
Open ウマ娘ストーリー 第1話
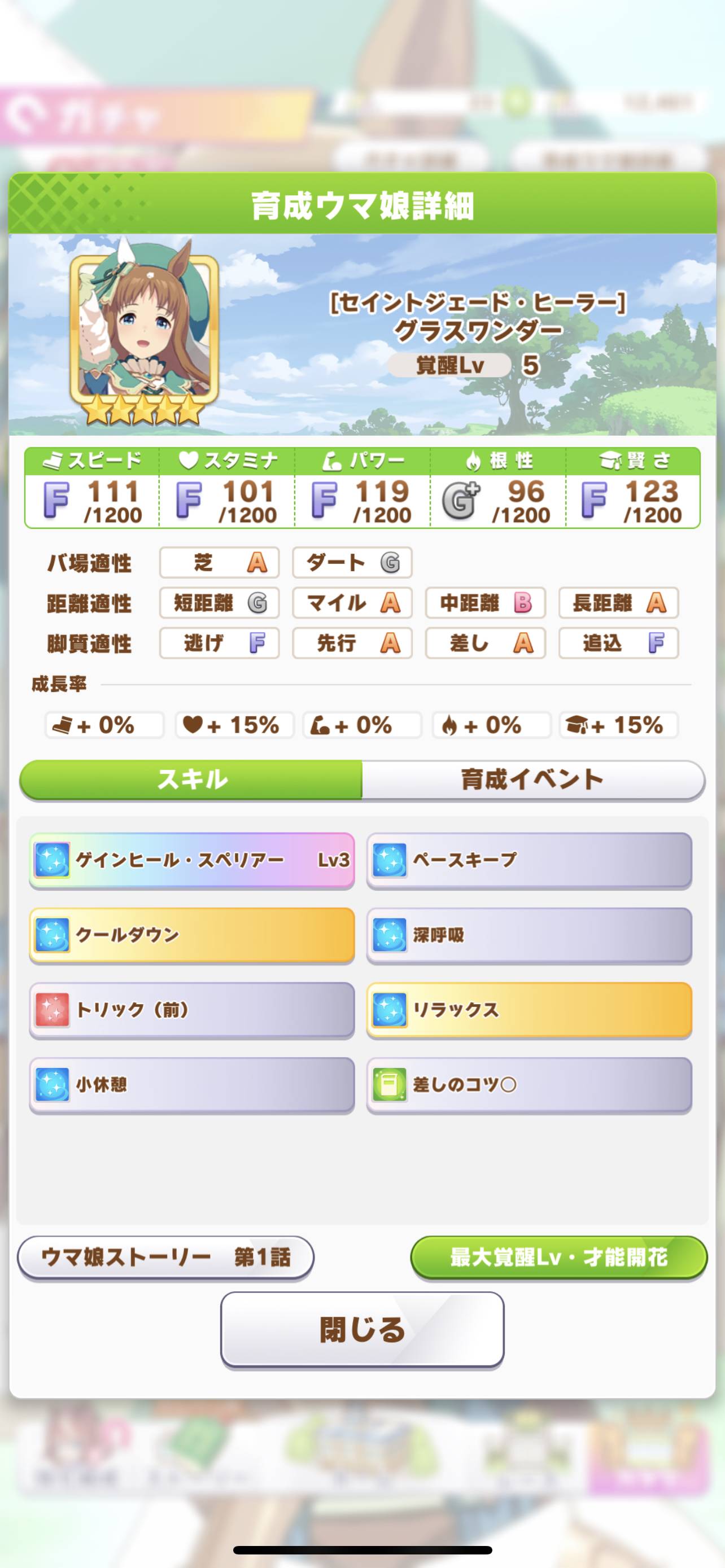[x=165, y=1257]
